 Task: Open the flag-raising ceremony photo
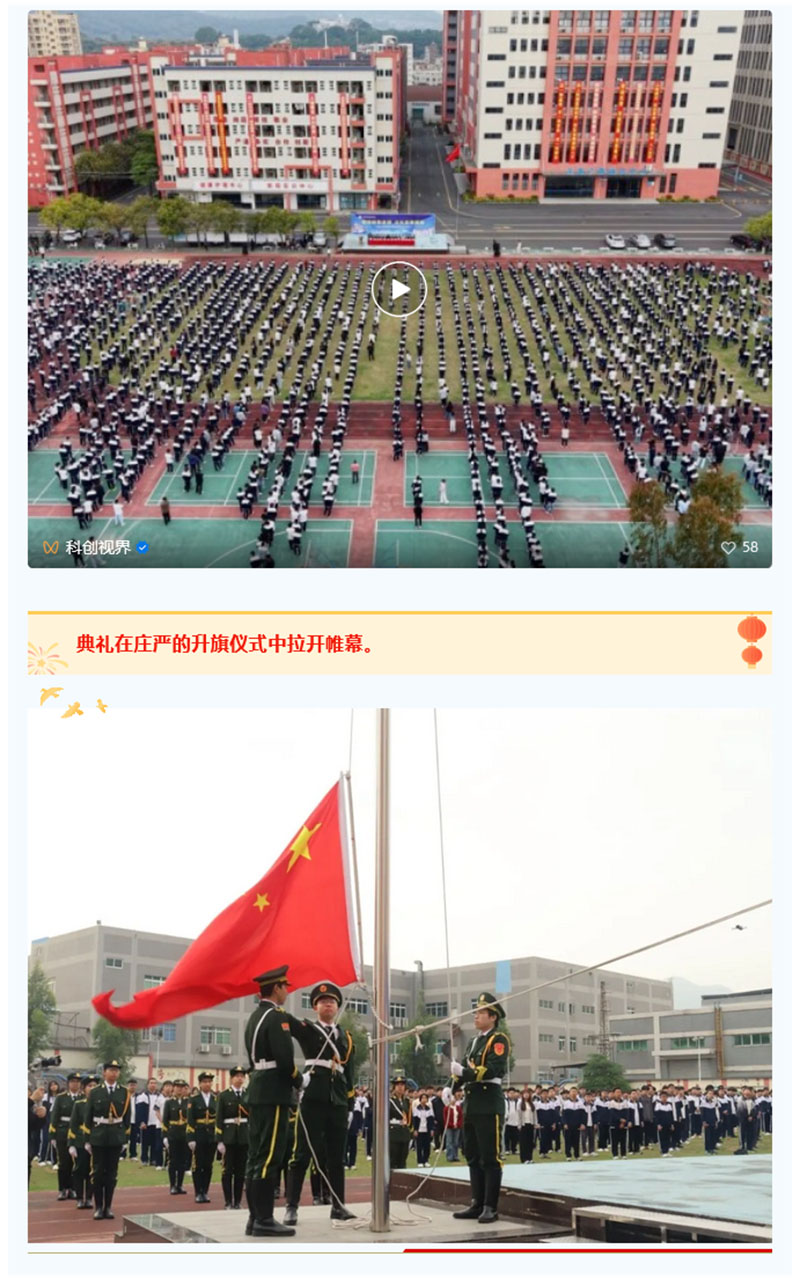[399, 975]
